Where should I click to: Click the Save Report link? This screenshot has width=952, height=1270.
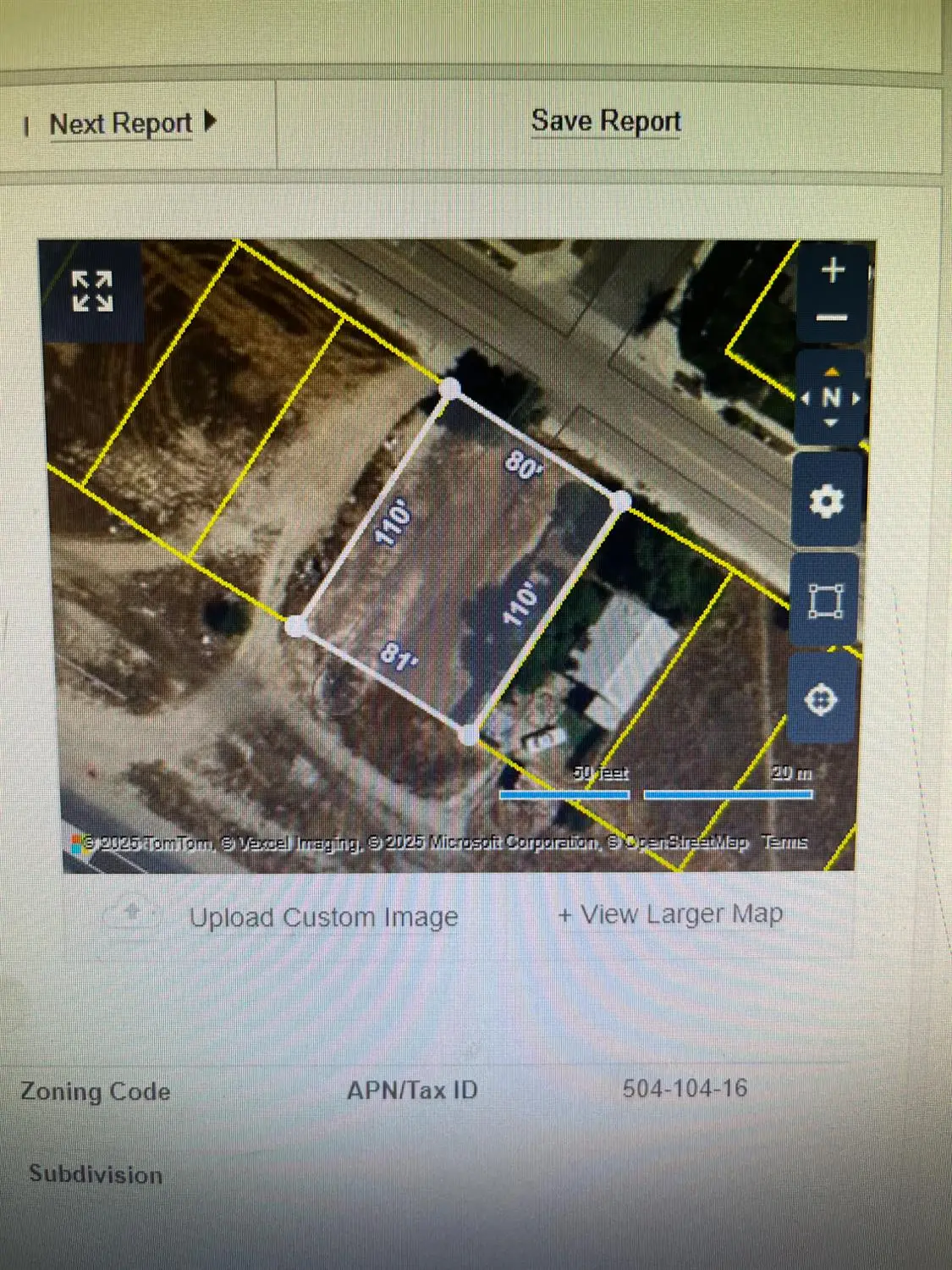[x=606, y=121]
